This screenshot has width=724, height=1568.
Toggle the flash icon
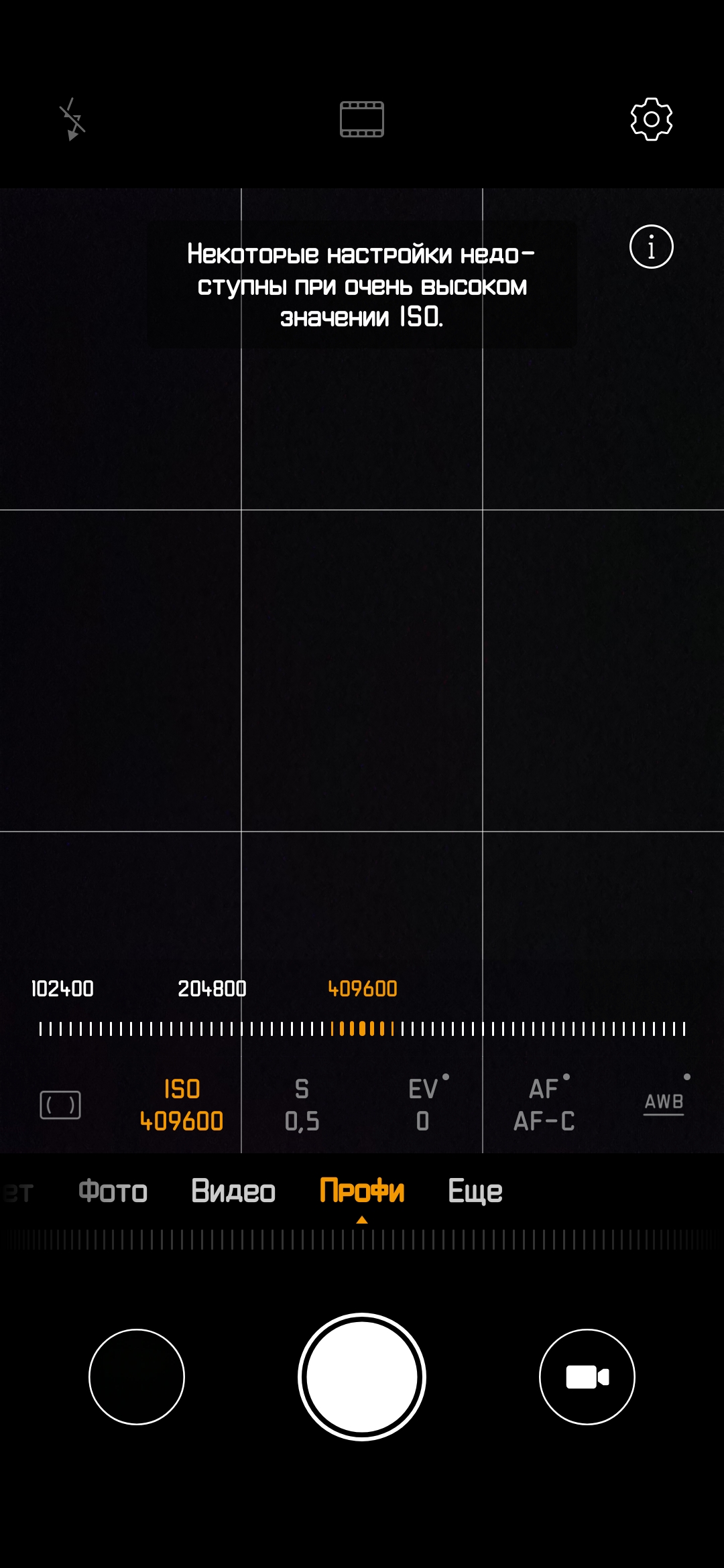click(72, 119)
